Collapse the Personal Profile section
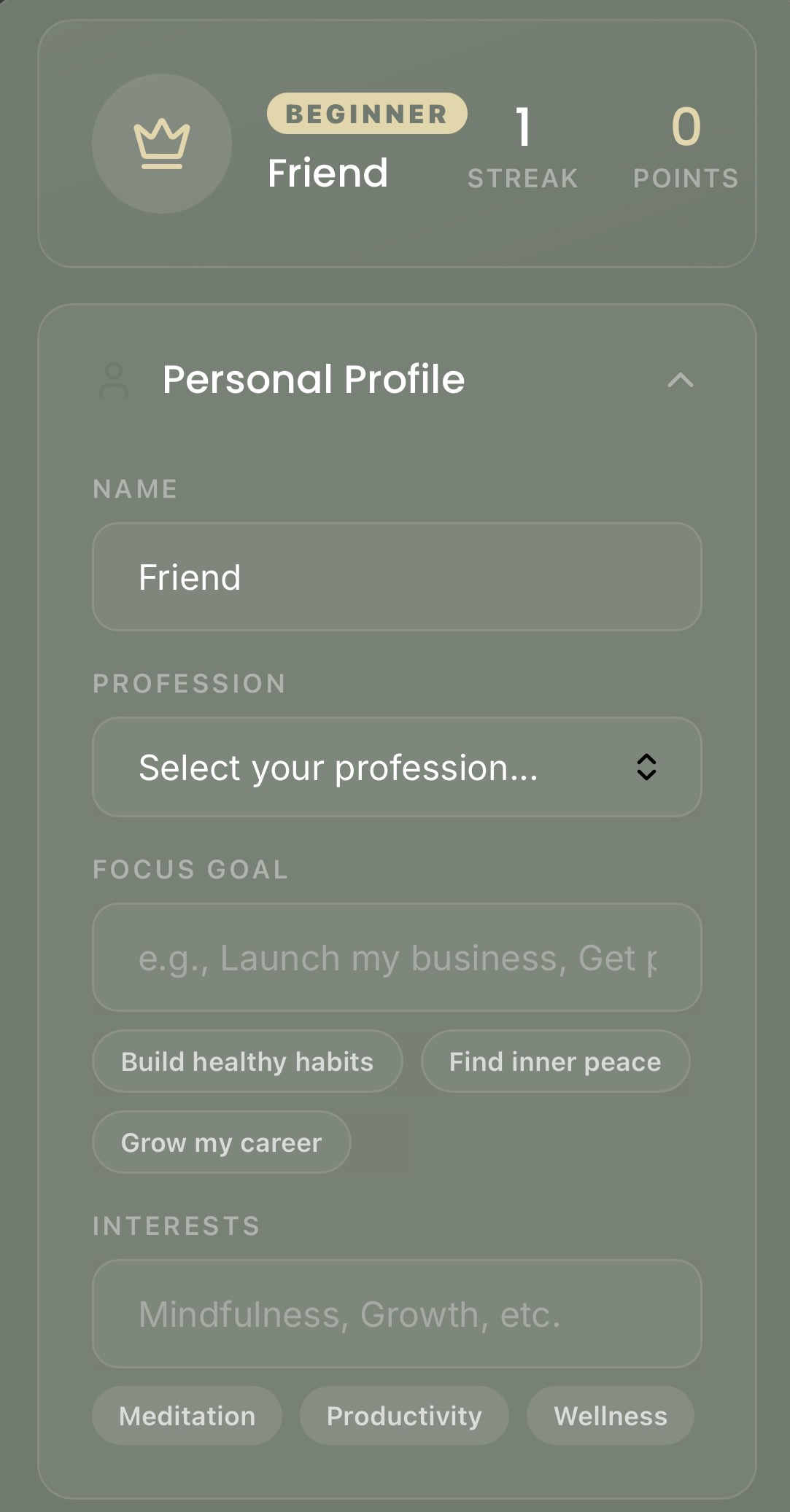This screenshot has width=790, height=1512. 680,380
